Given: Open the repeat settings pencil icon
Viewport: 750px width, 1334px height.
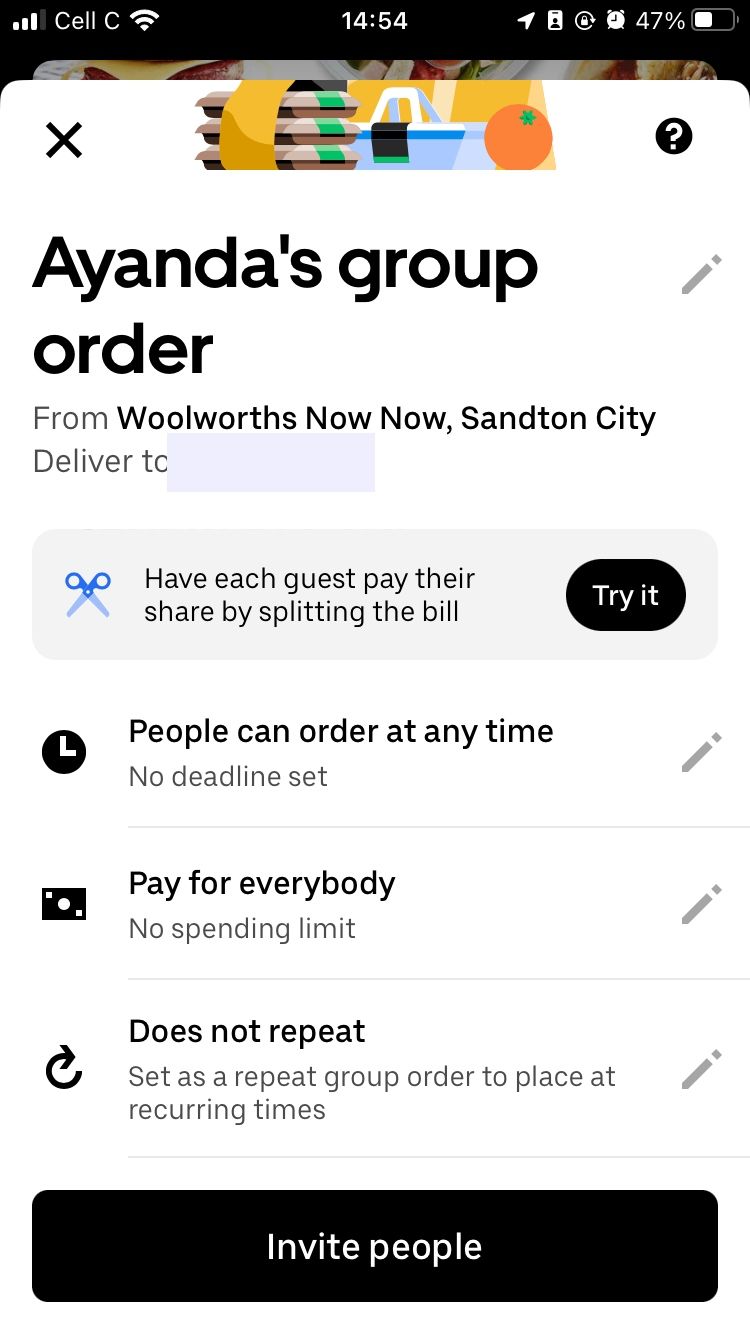Looking at the screenshot, I should click(701, 1068).
